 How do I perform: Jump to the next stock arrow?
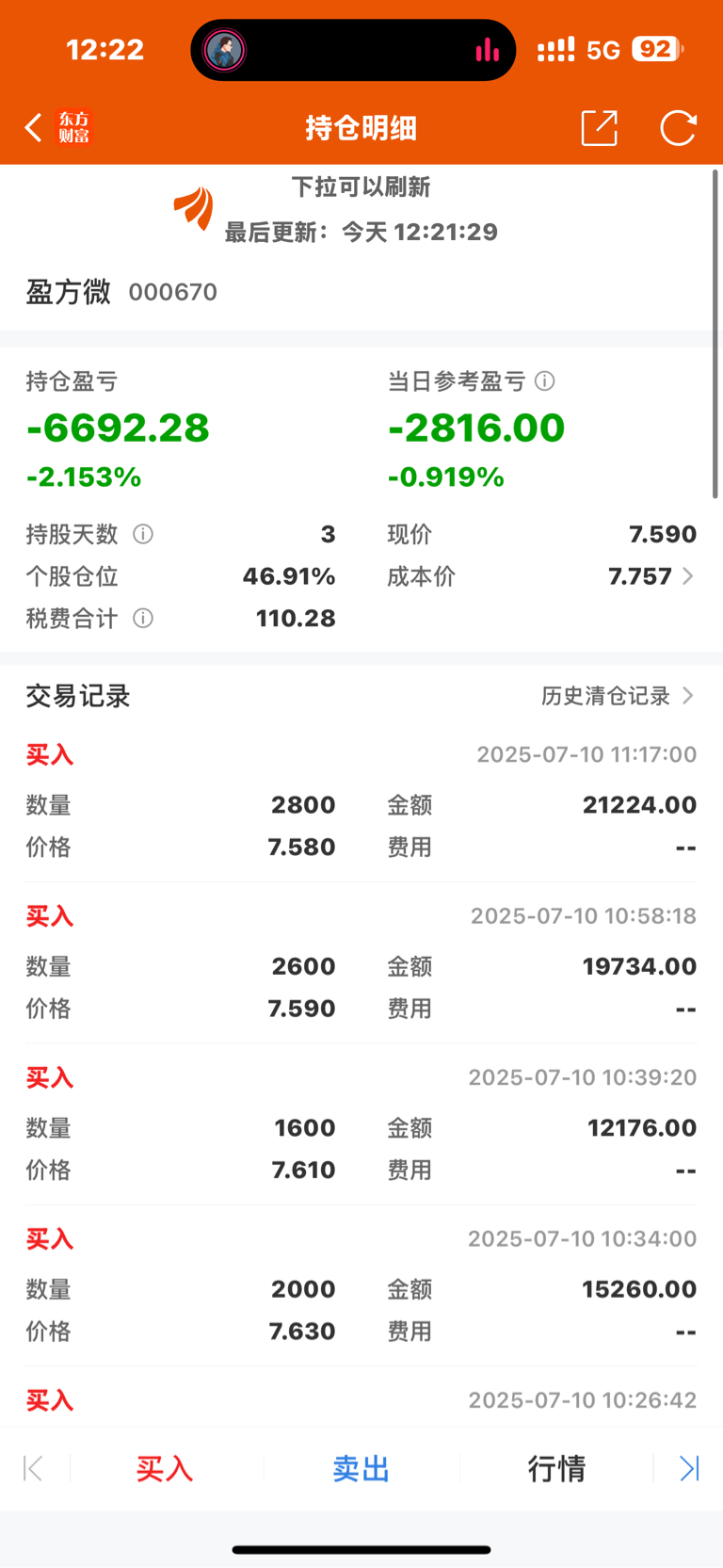689,1468
